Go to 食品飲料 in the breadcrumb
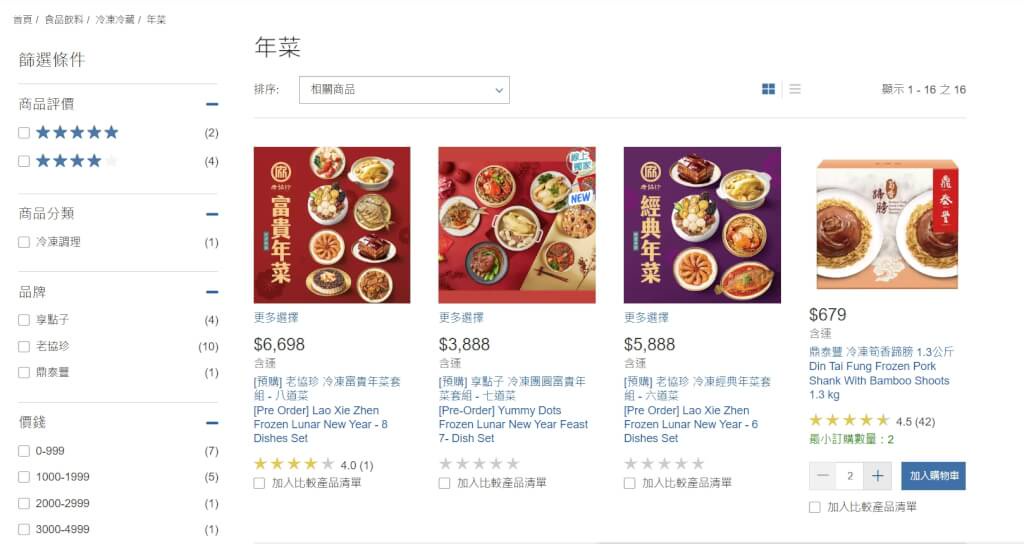 (x=64, y=19)
